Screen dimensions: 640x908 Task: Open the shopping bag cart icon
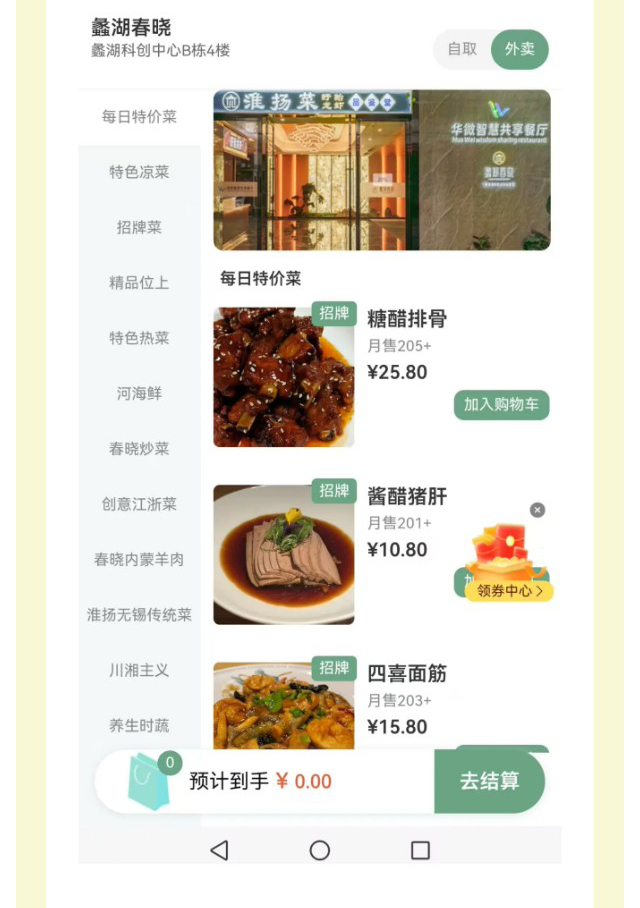coord(150,780)
